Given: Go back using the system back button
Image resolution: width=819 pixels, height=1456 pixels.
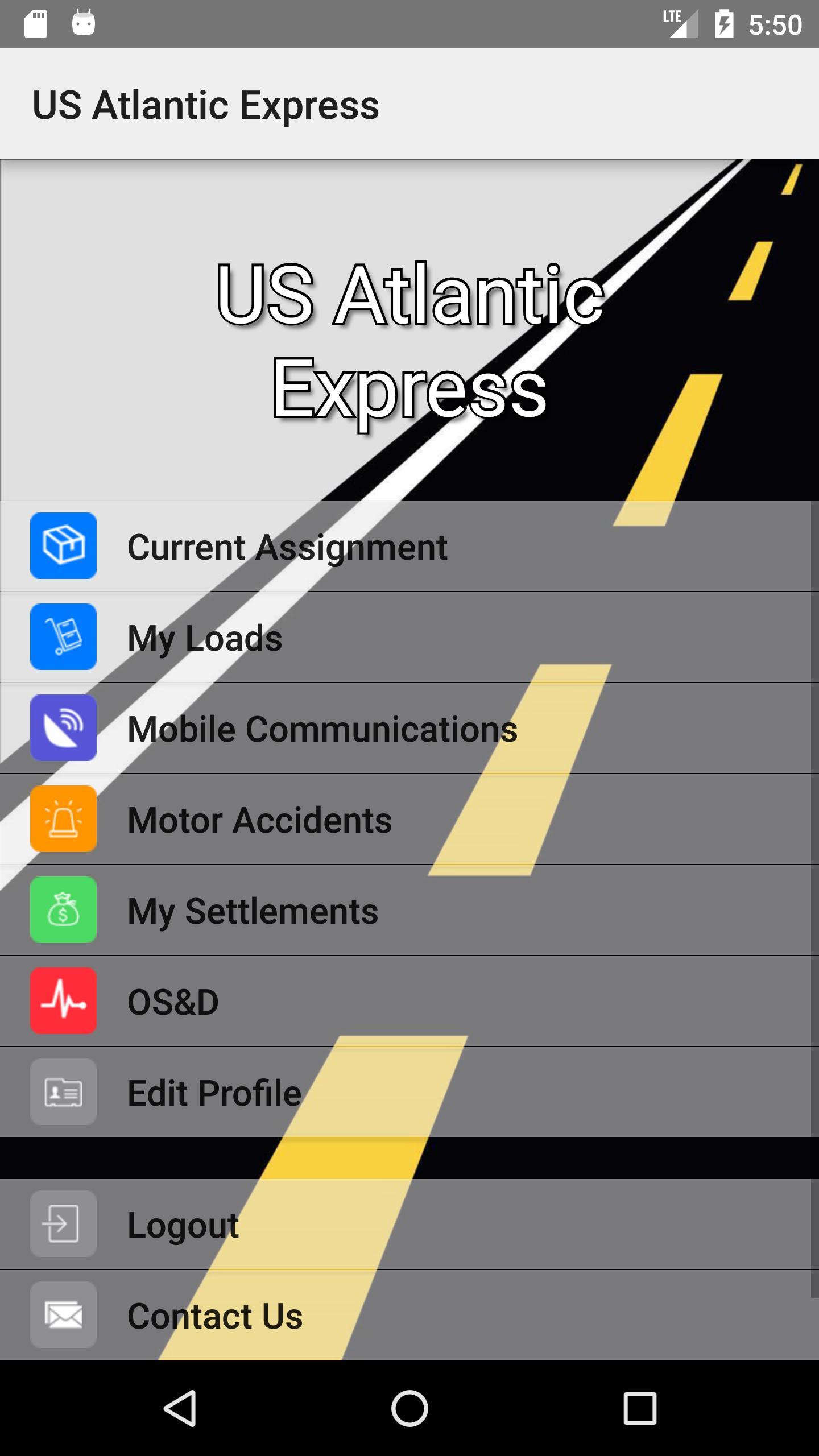Looking at the screenshot, I should click(180, 1408).
